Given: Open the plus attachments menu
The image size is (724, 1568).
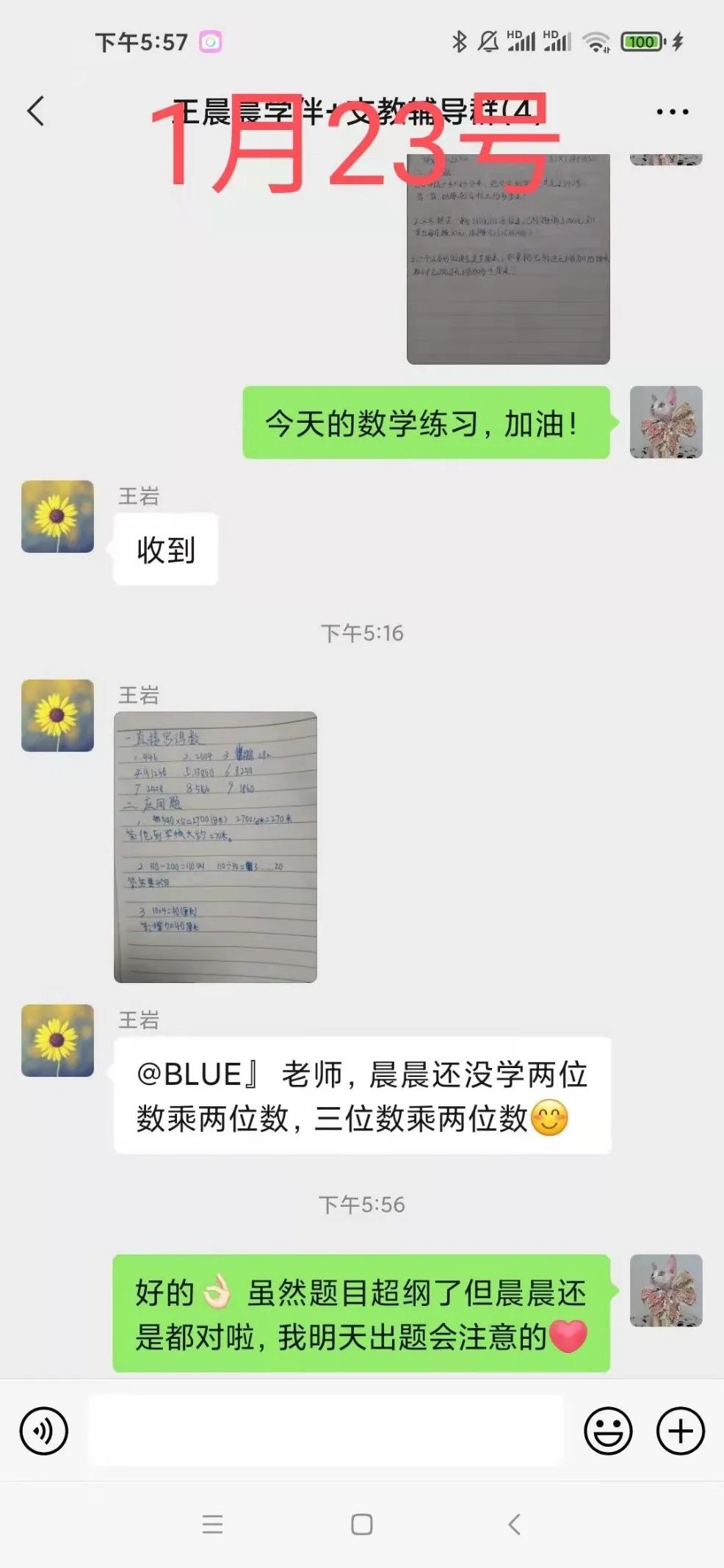Looking at the screenshot, I should [680, 1431].
